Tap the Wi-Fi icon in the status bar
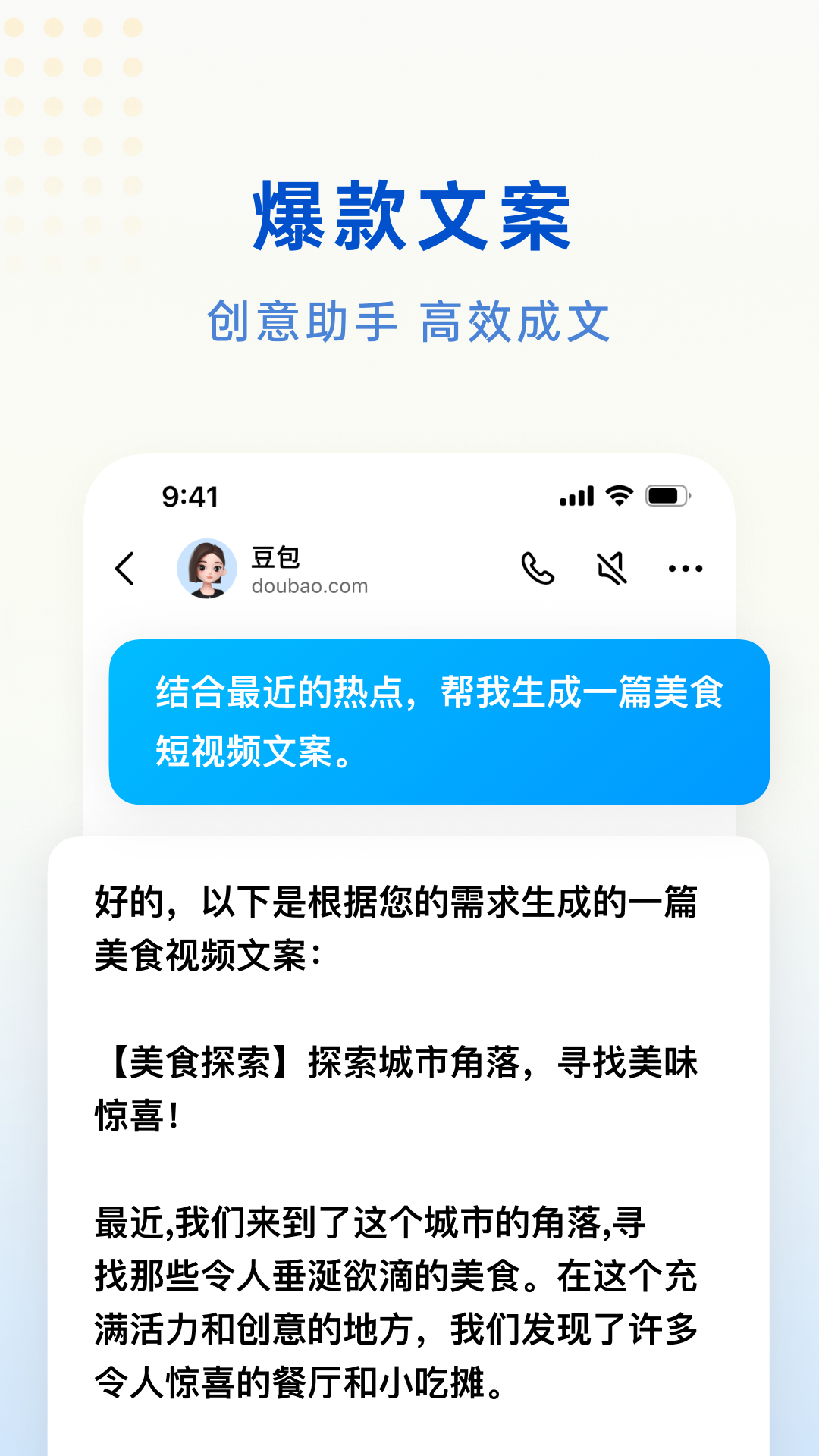 click(x=618, y=494)
